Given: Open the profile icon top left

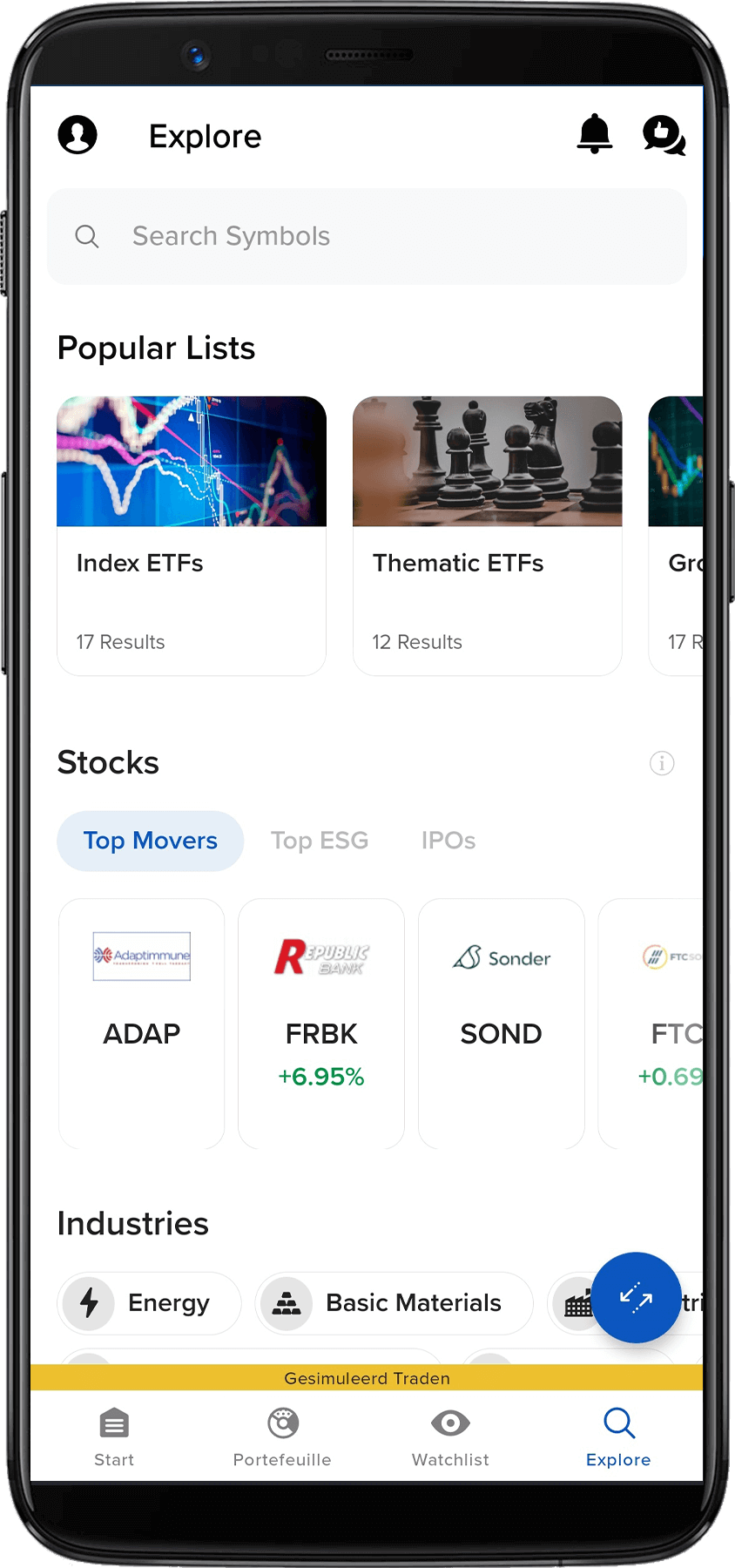Looking at the screenshot, I should coord(78,135).
